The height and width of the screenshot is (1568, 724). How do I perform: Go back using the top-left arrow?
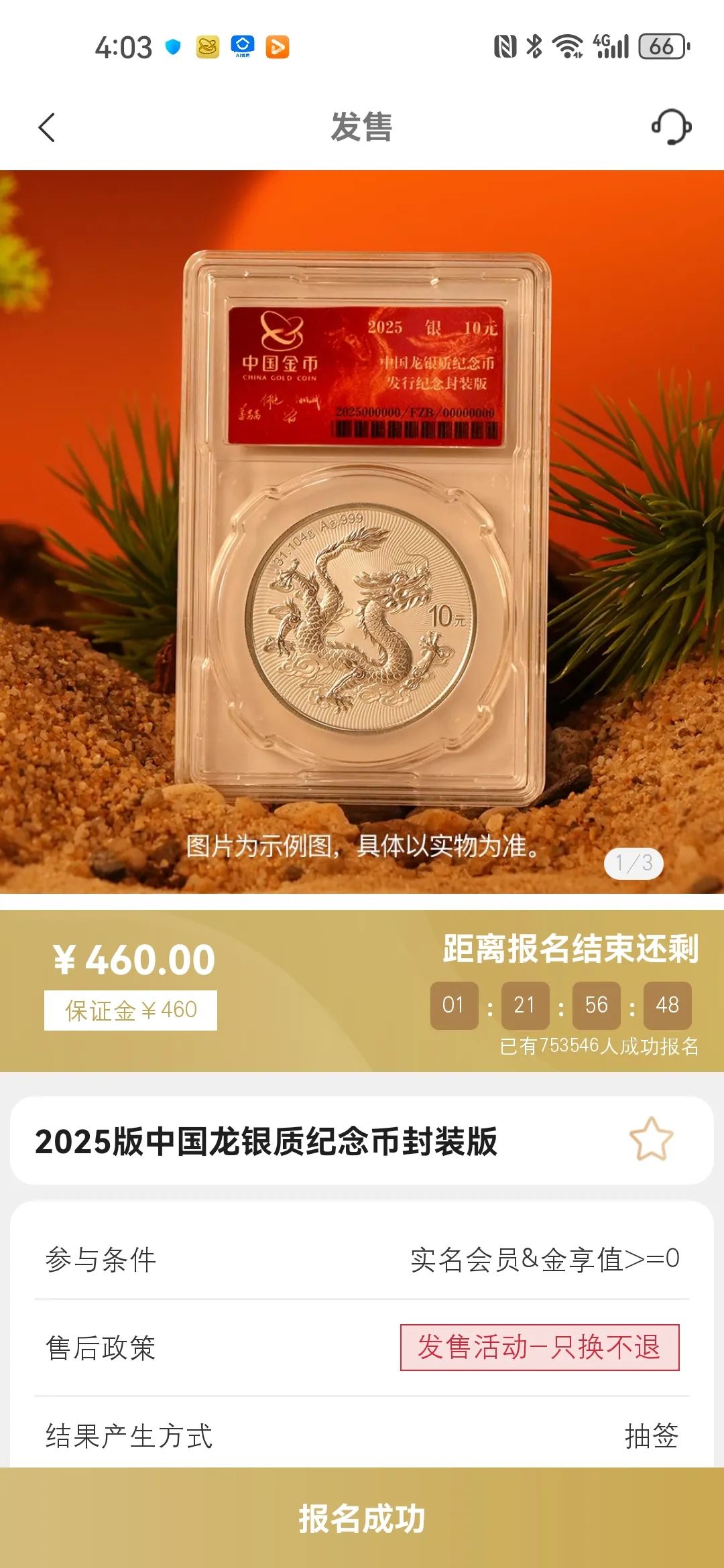pyautogui.click(x=46, y=127)
